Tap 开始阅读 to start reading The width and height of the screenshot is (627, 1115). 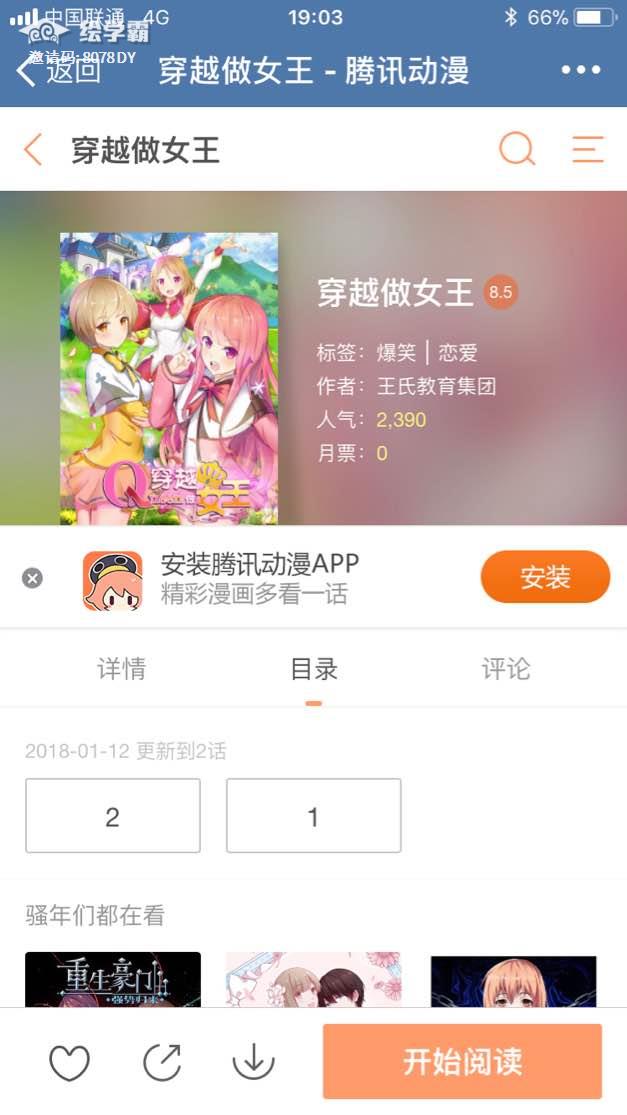pos(462,1062)
